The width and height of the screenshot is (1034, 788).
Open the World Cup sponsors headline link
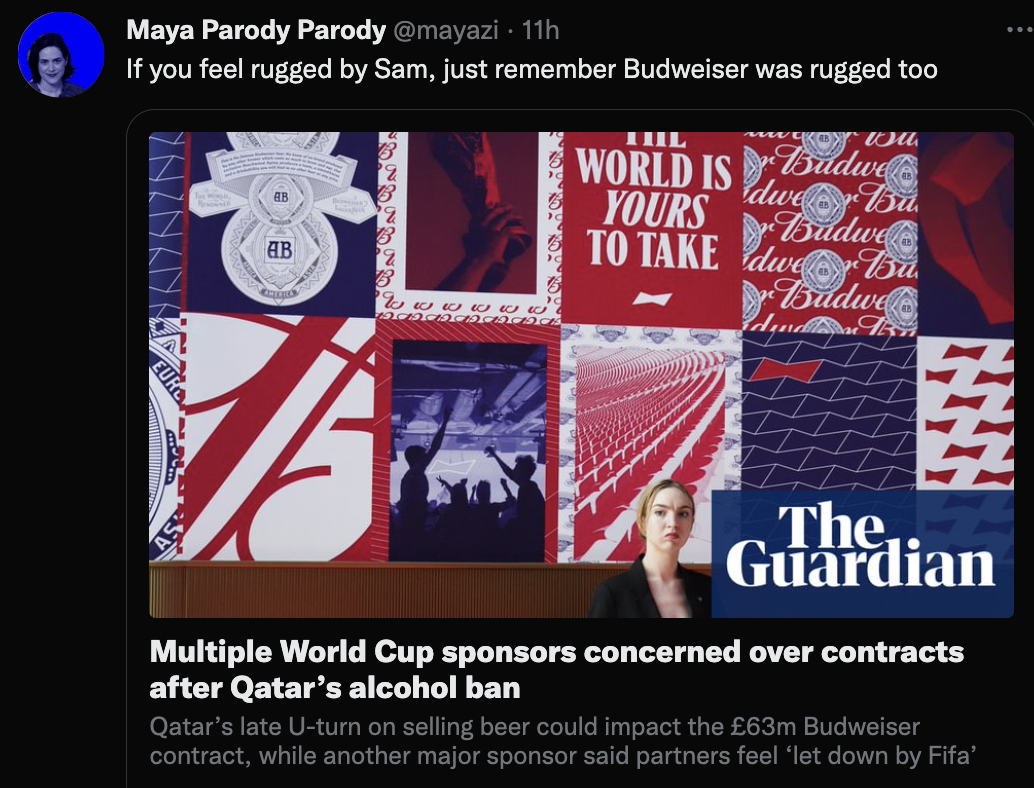coord(556,670)
